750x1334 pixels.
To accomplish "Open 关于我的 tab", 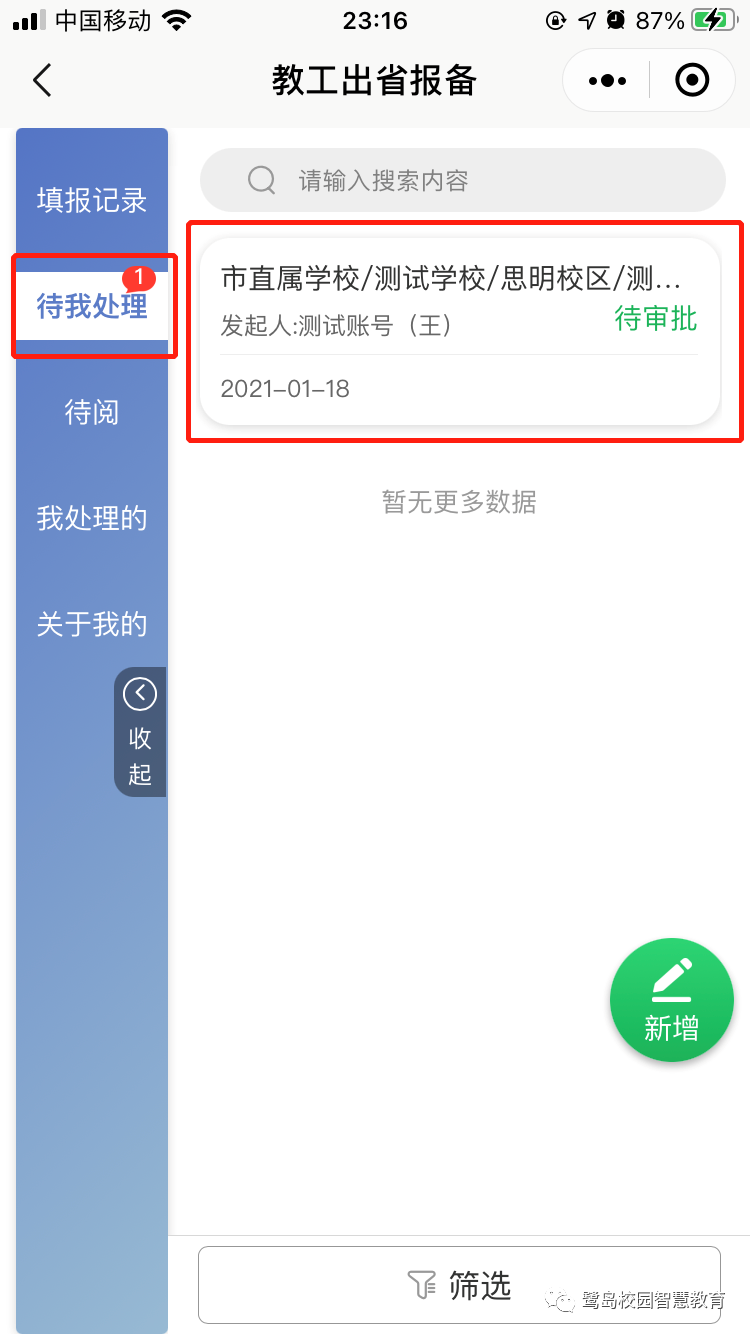I will tap(92, 624).
